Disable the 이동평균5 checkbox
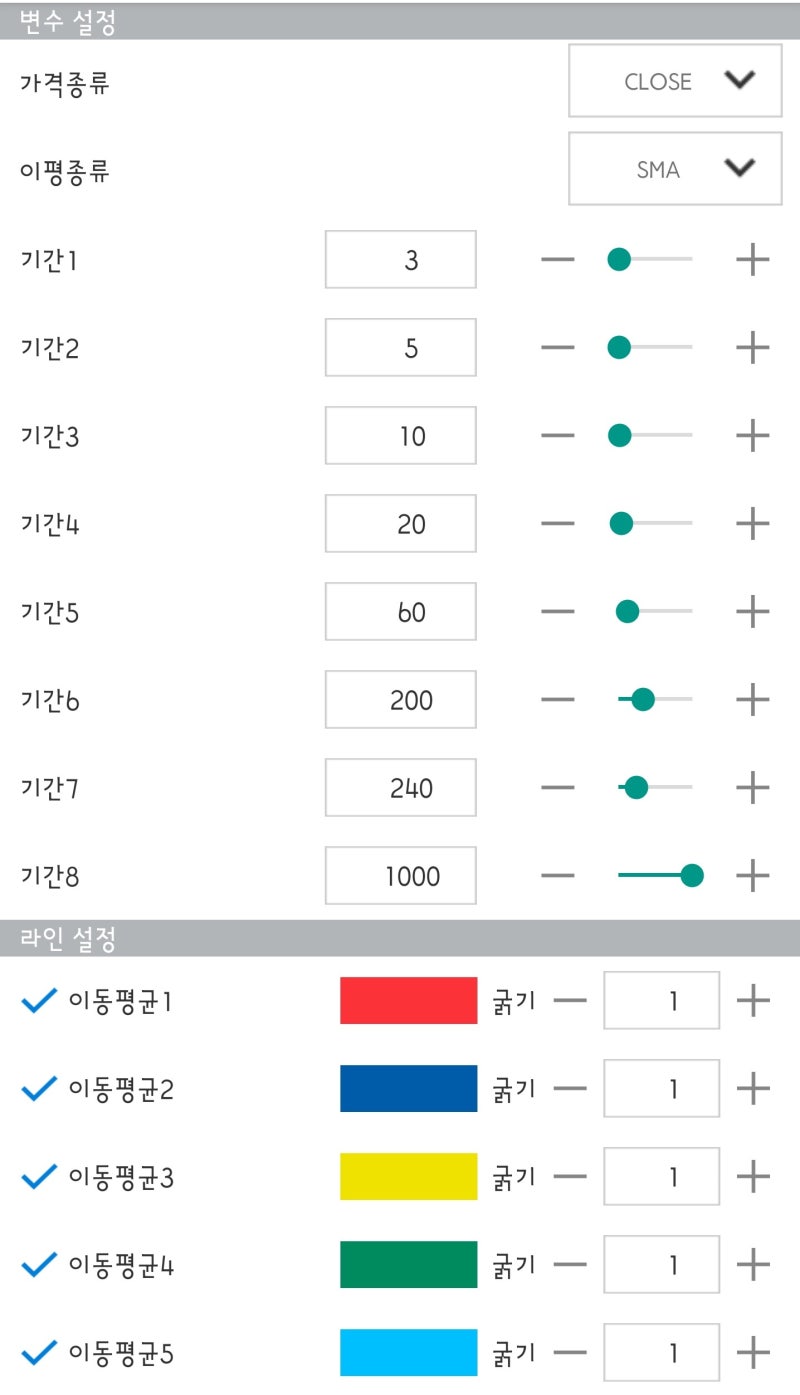The width and height of the screenshot is (800, 1395). coord(37,1352)
